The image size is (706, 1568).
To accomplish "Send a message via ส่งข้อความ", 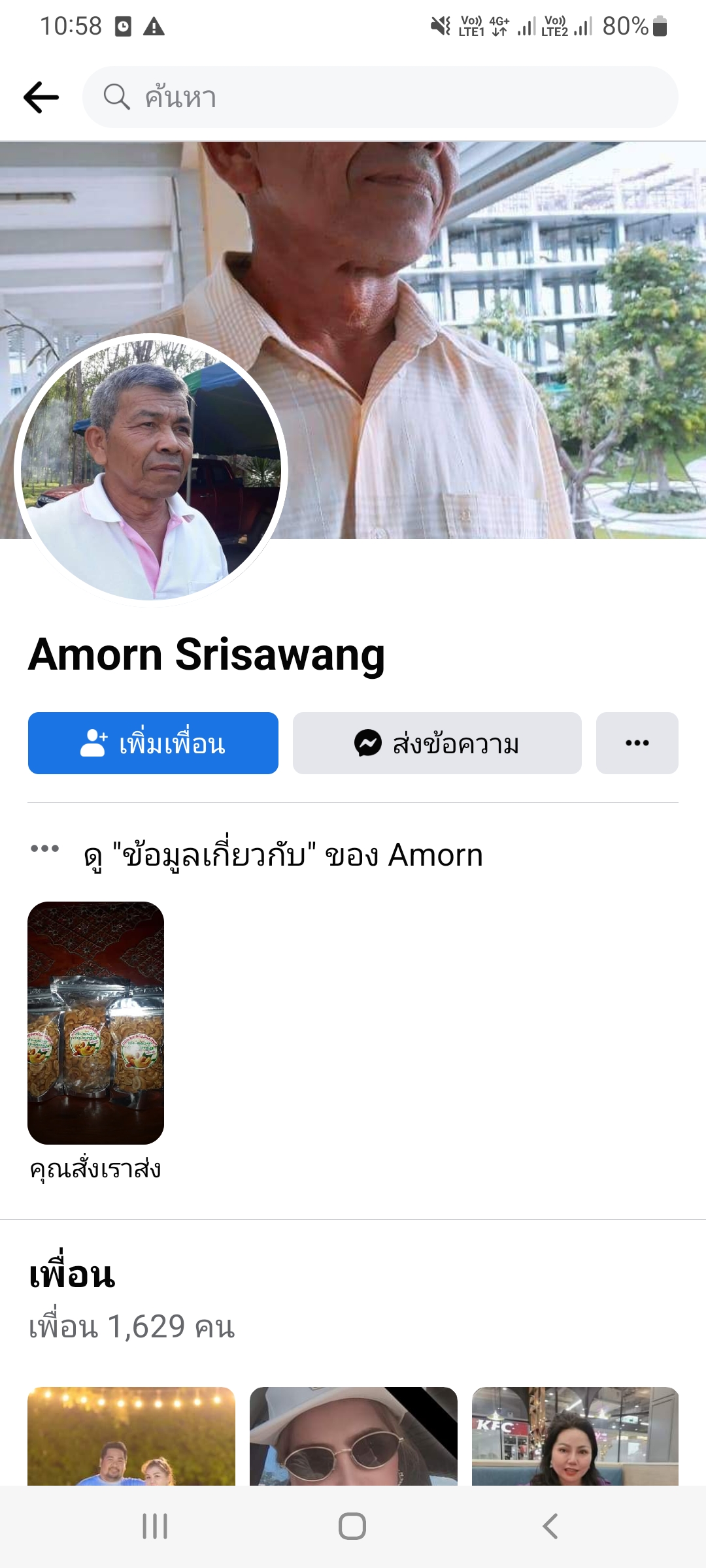I will tap(437, 743).
